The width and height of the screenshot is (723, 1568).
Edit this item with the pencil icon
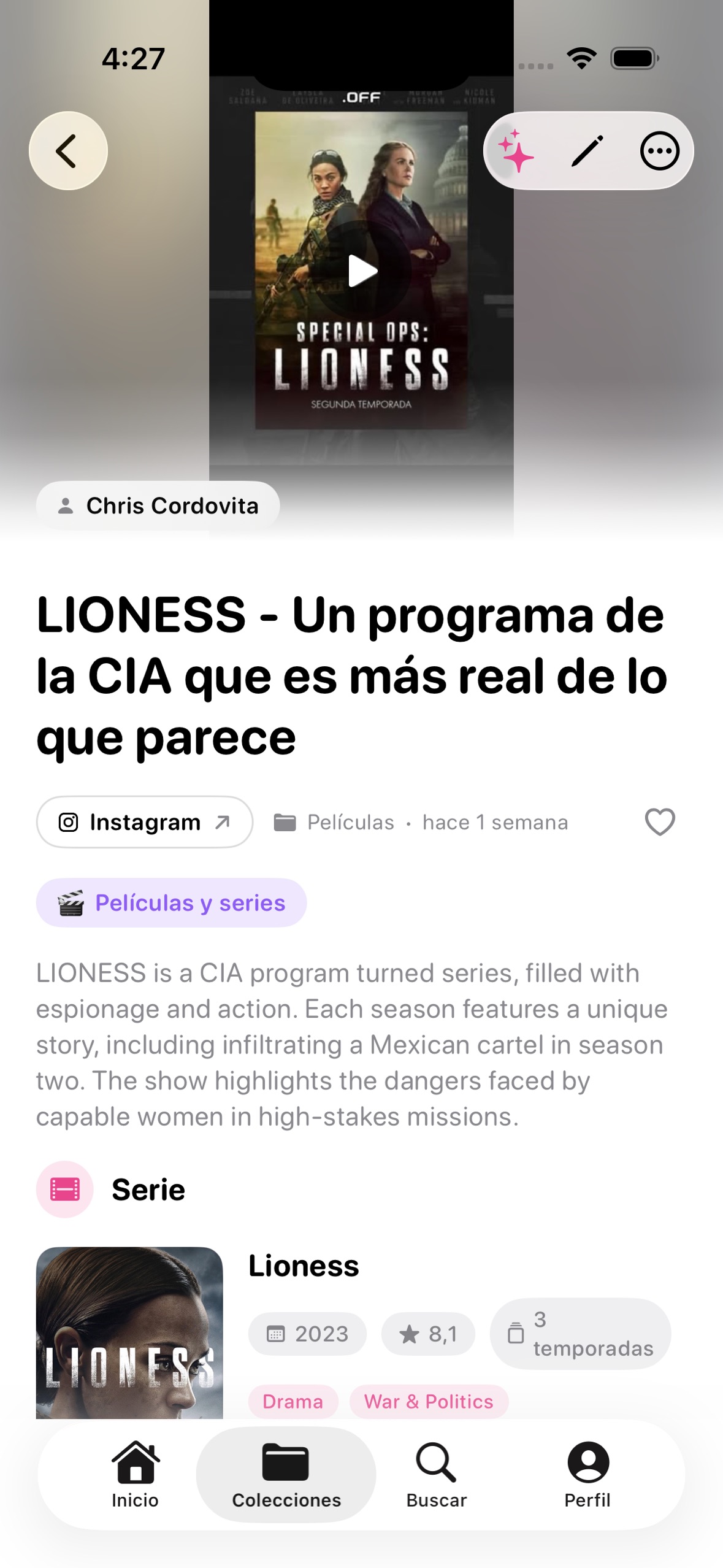point(587,151)
